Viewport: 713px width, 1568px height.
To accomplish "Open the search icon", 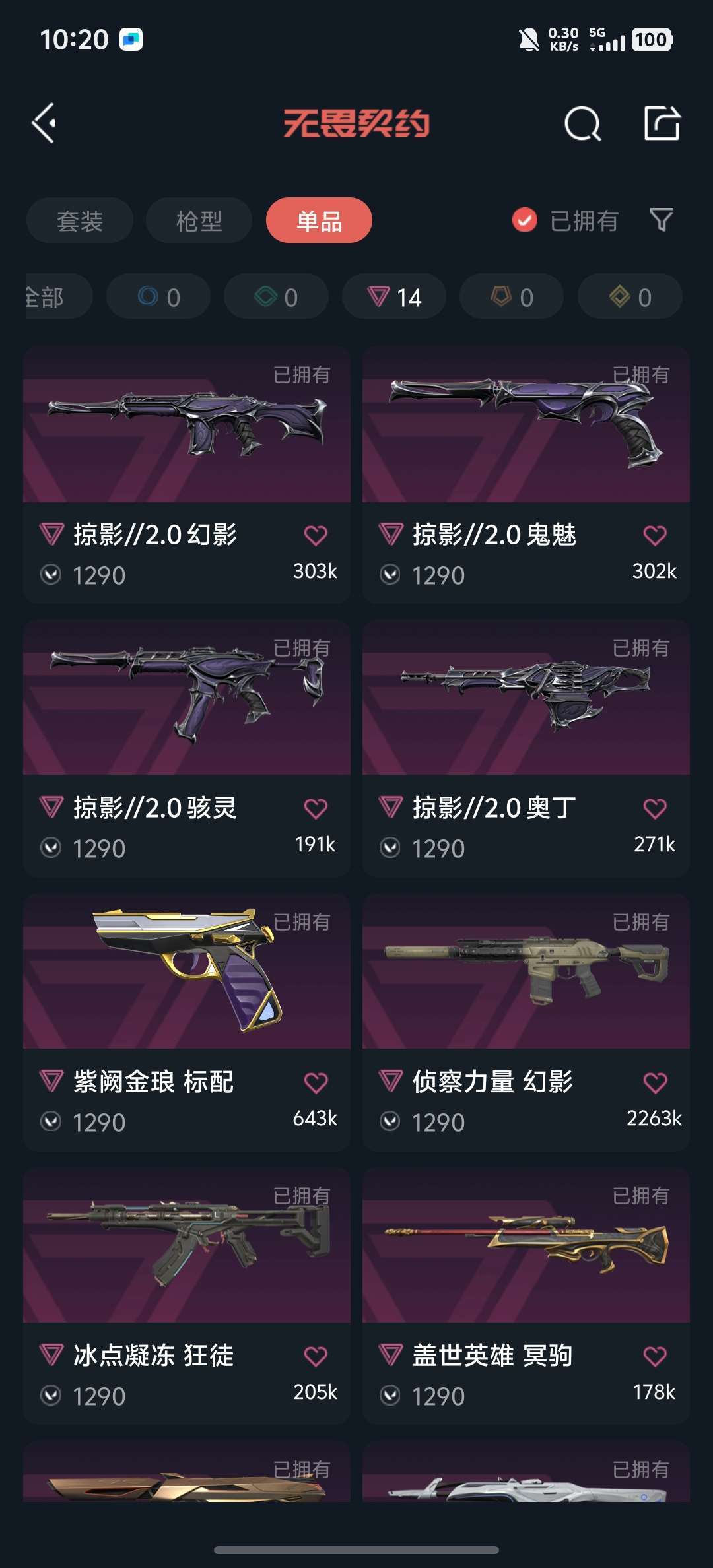I will (x=582, y=123).
